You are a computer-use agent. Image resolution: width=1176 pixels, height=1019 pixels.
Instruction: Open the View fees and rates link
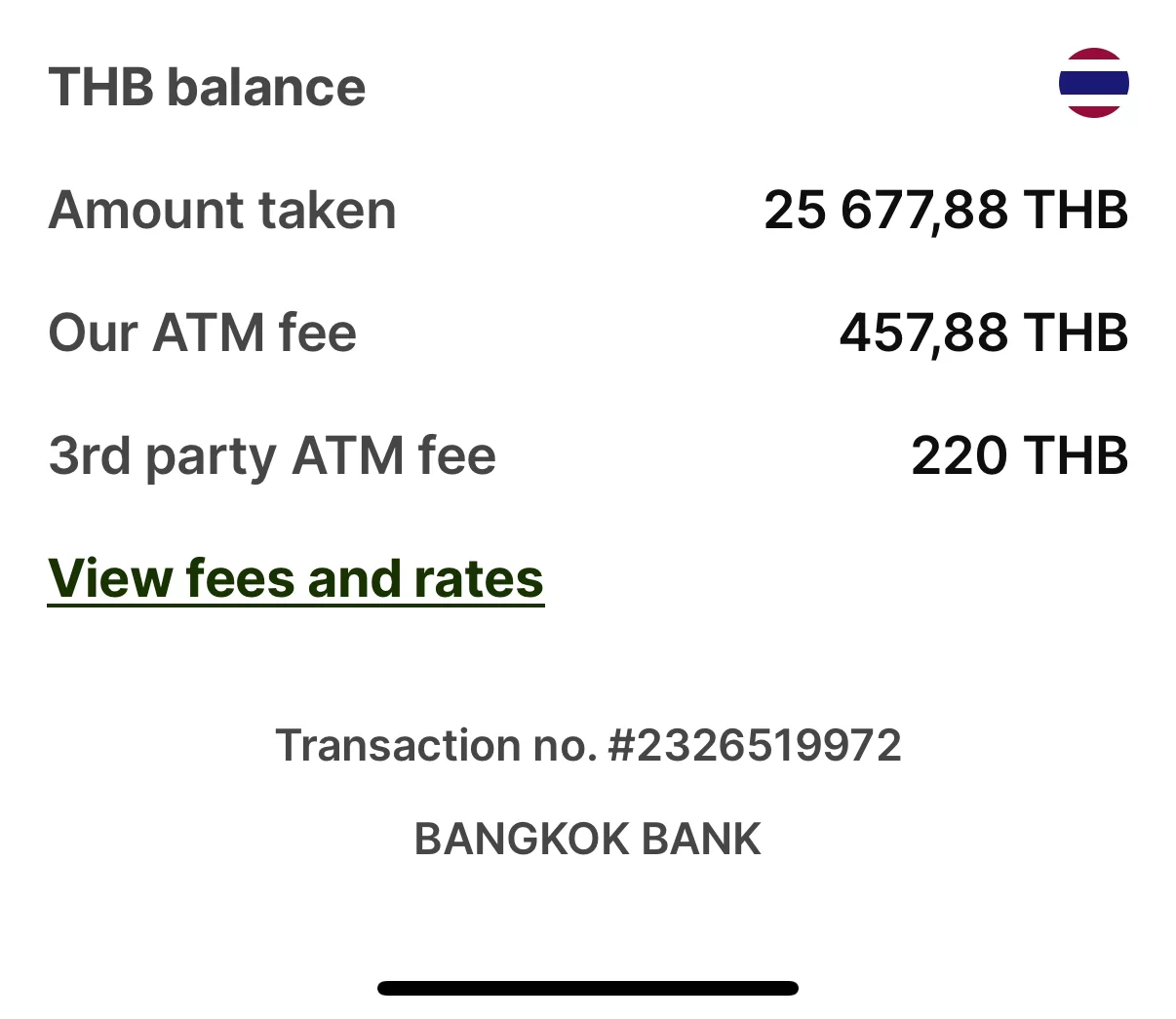tap(295, 578)
